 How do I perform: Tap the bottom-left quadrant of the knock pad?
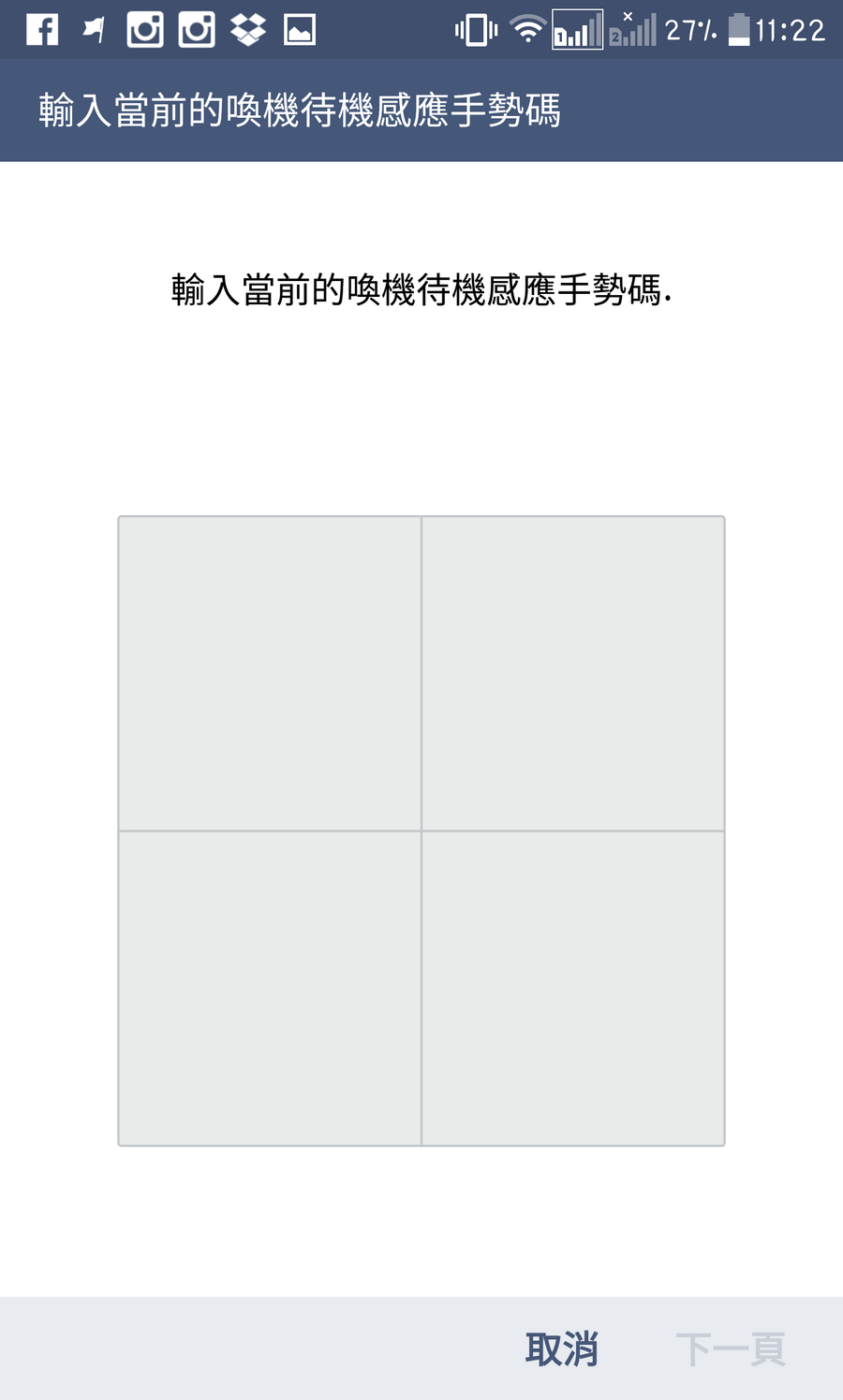pos(270,988)
